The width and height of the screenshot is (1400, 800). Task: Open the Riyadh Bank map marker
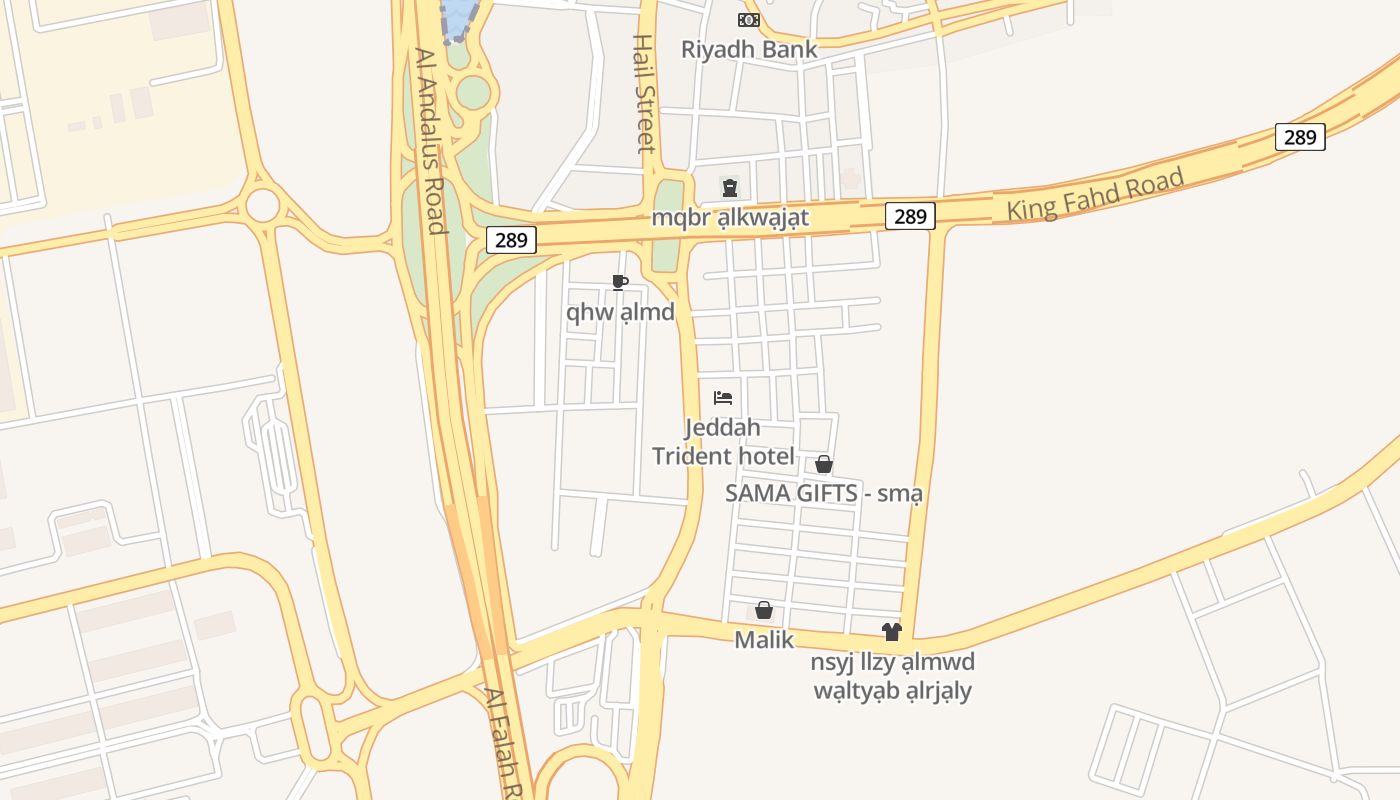[748, 20]
